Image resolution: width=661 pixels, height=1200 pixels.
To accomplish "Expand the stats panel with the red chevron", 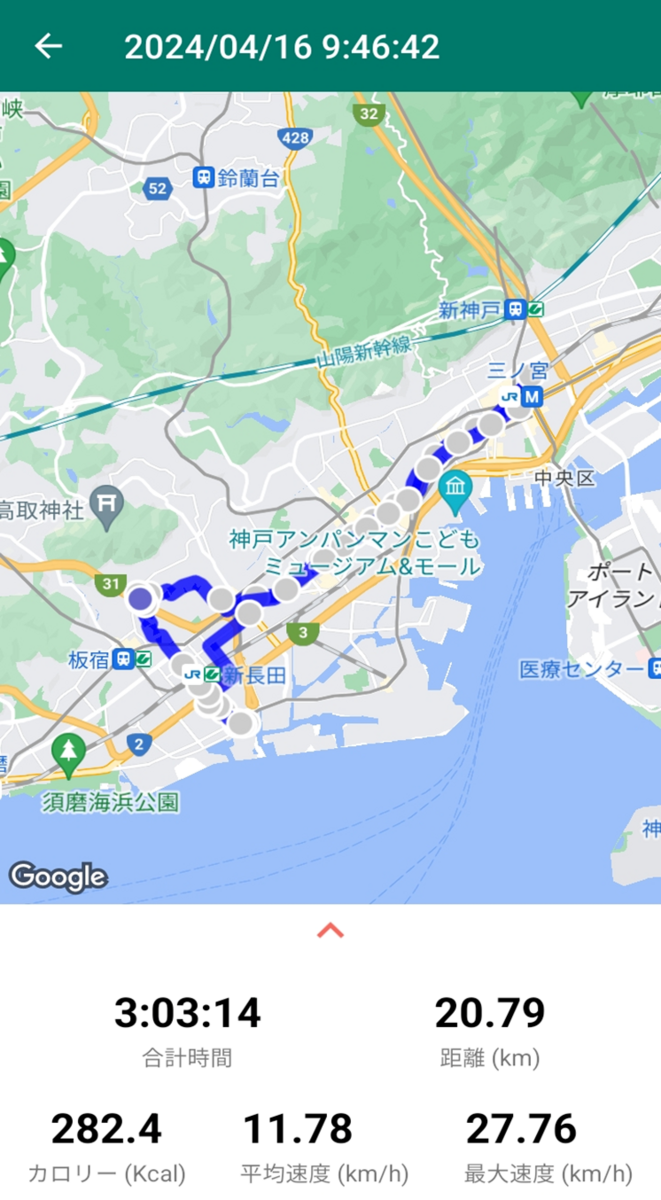I will 330,930.
